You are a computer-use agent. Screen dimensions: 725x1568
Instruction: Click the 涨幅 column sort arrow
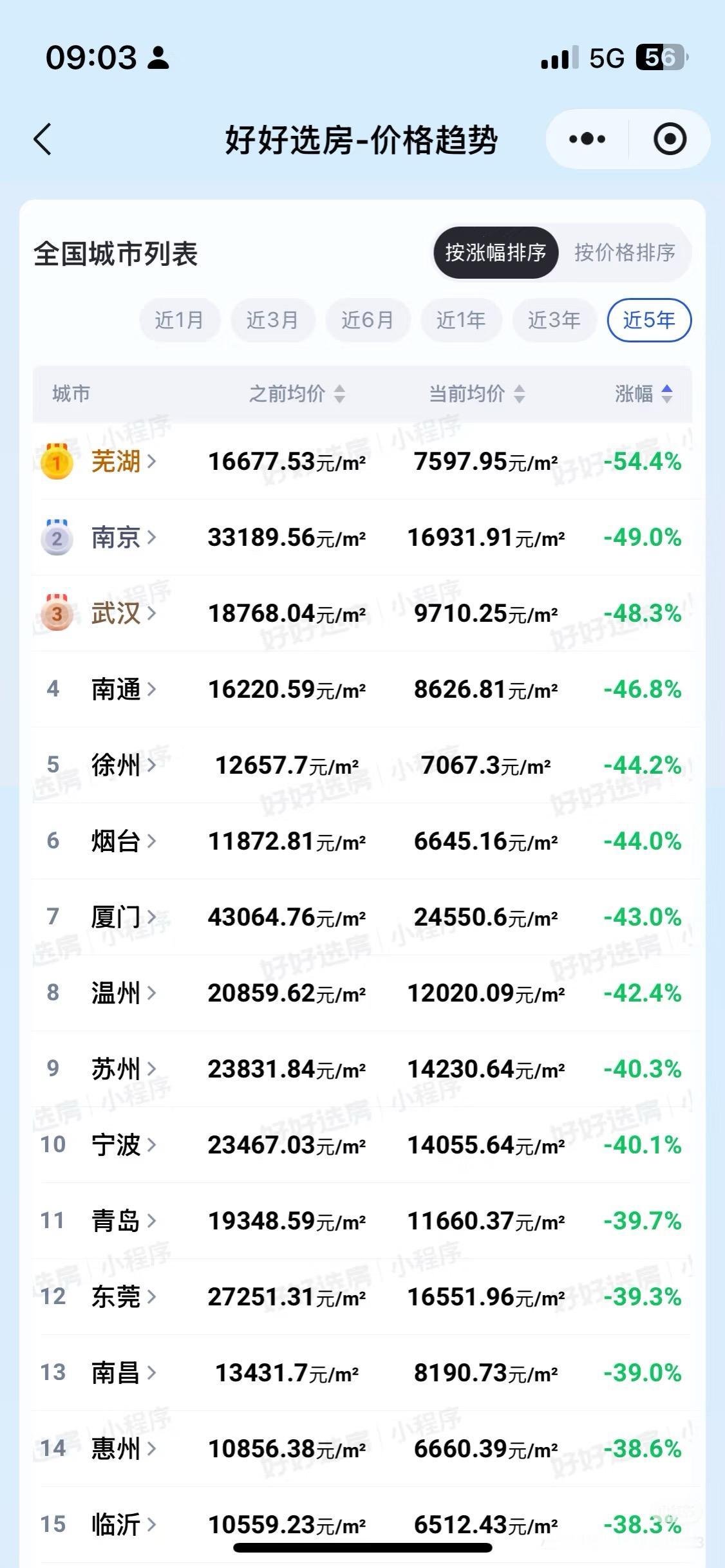[668, 395]
